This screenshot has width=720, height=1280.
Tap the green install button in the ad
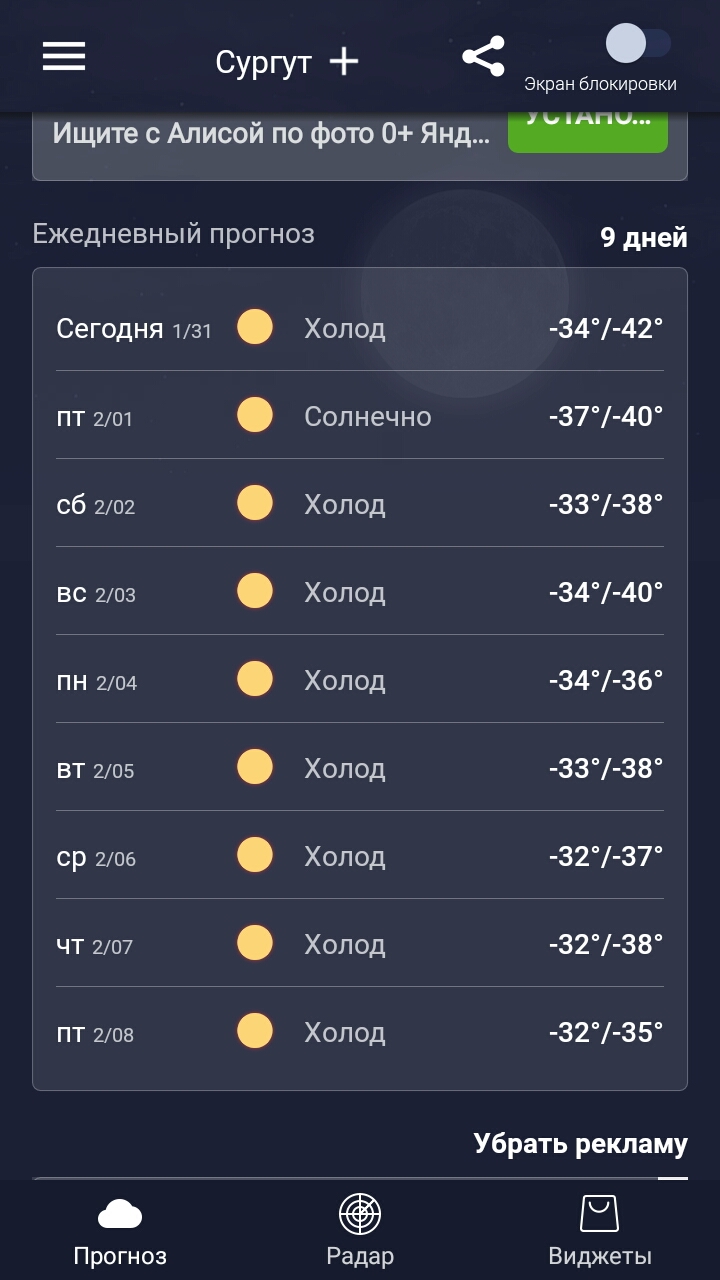tap(587, 130)
